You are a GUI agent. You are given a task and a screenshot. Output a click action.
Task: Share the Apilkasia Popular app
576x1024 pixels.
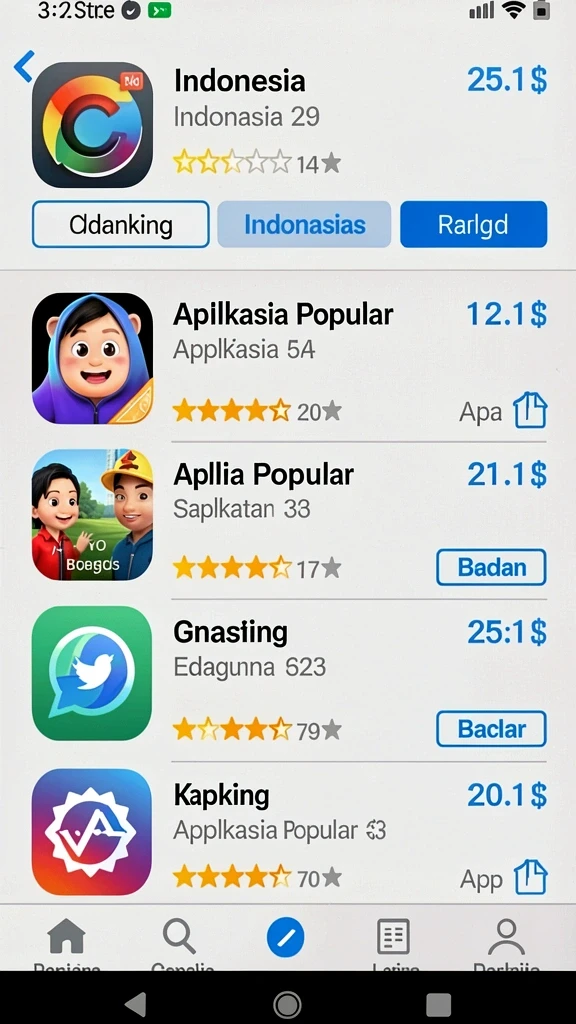click(530, 411)
